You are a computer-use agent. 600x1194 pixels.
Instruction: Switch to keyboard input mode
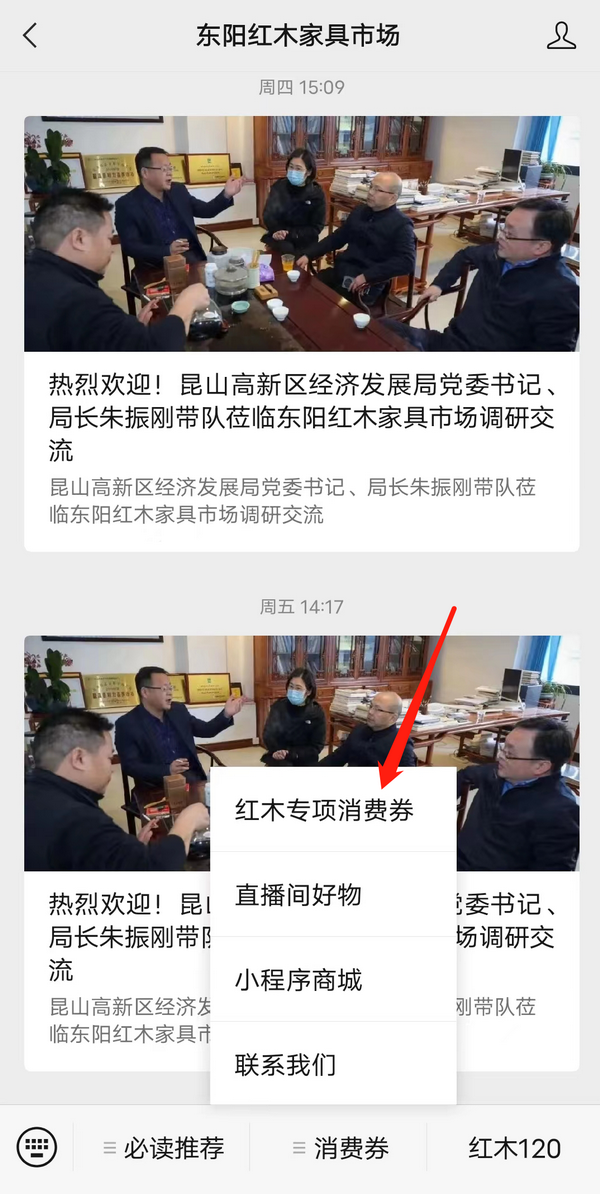click(37, 1148)
